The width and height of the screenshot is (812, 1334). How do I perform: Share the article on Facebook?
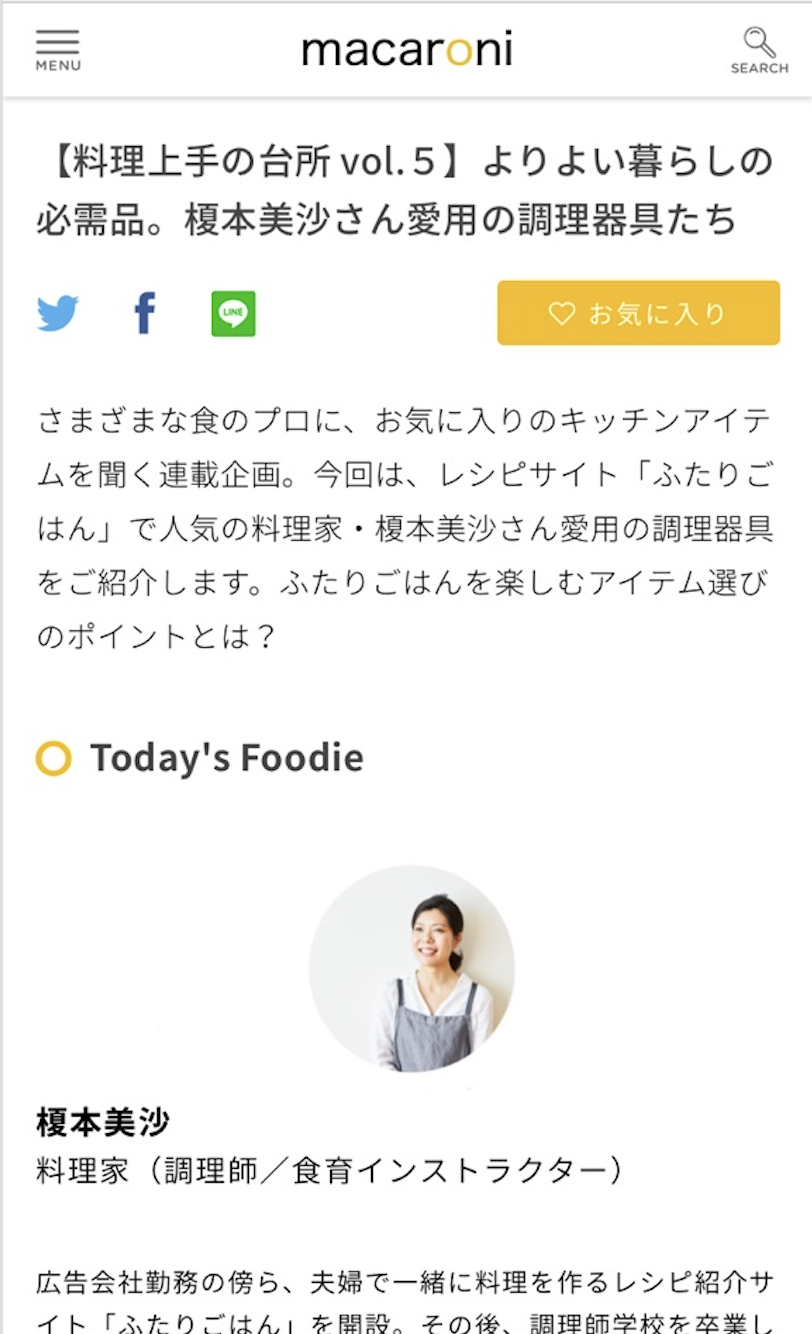pos(145,314)
